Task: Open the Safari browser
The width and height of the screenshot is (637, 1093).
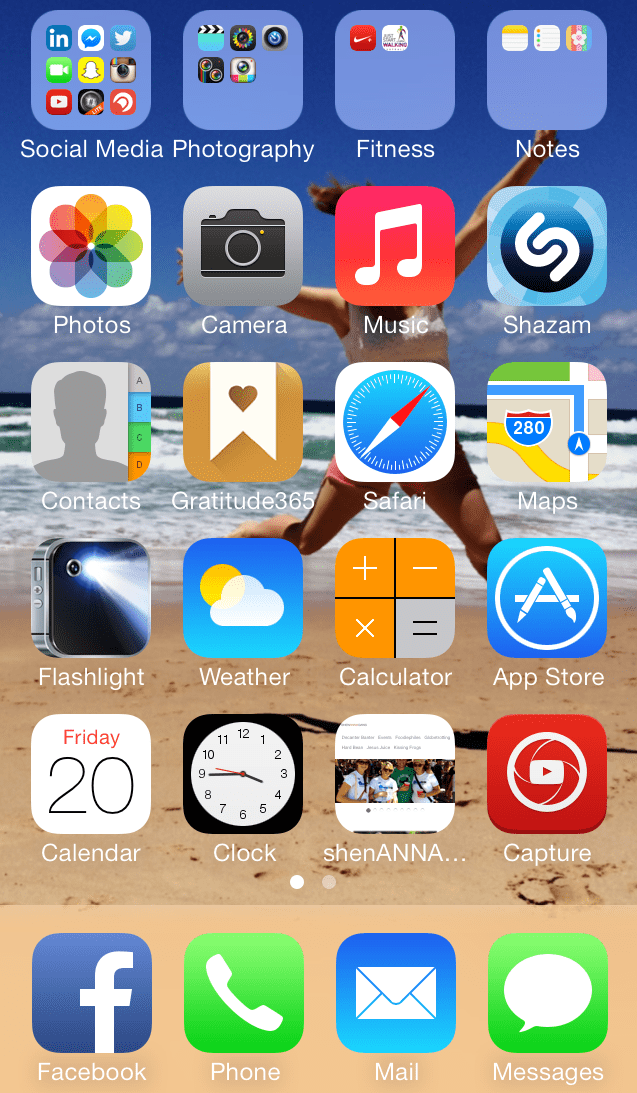Action: [x=395, y=422]
